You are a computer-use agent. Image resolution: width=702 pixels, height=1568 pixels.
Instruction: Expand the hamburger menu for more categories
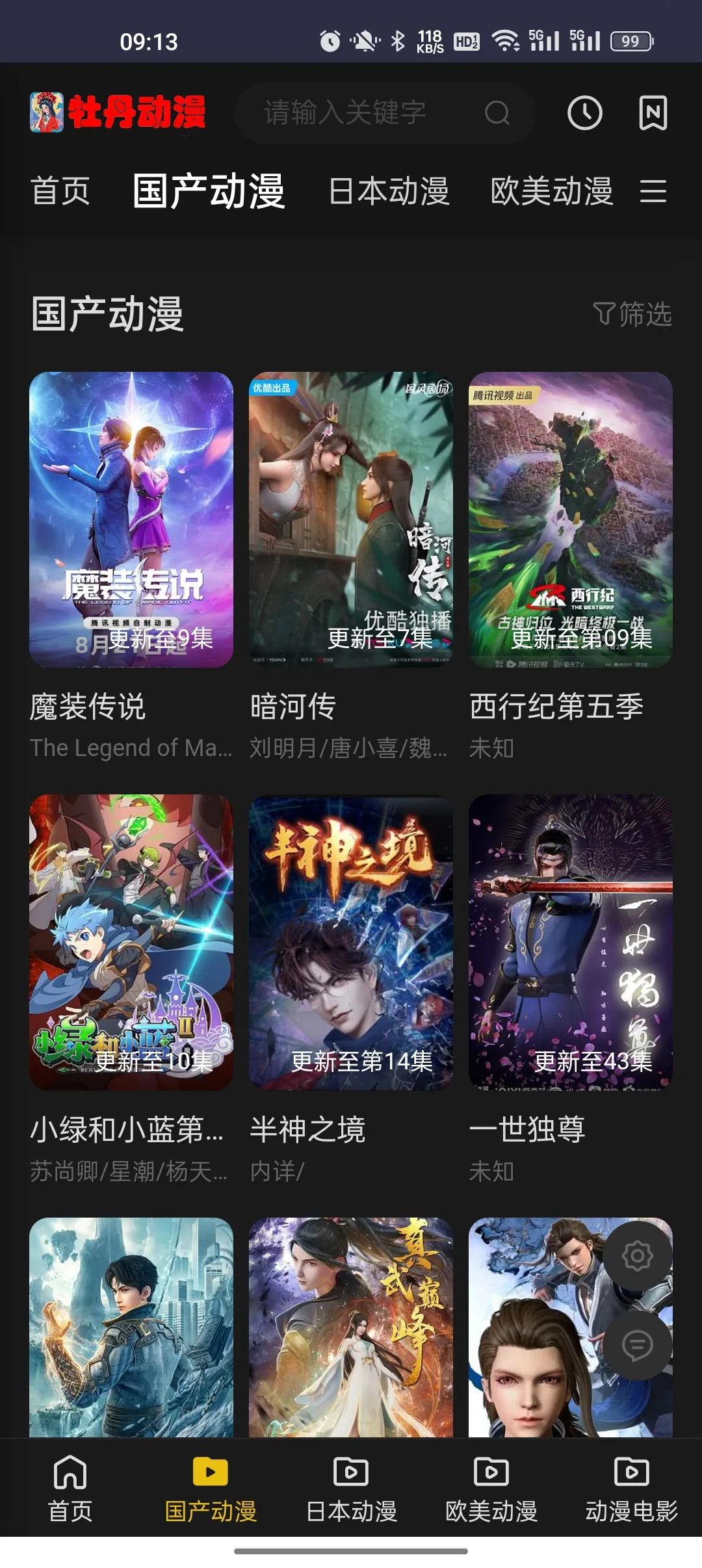pyautogui.click(x=654, y=192)
